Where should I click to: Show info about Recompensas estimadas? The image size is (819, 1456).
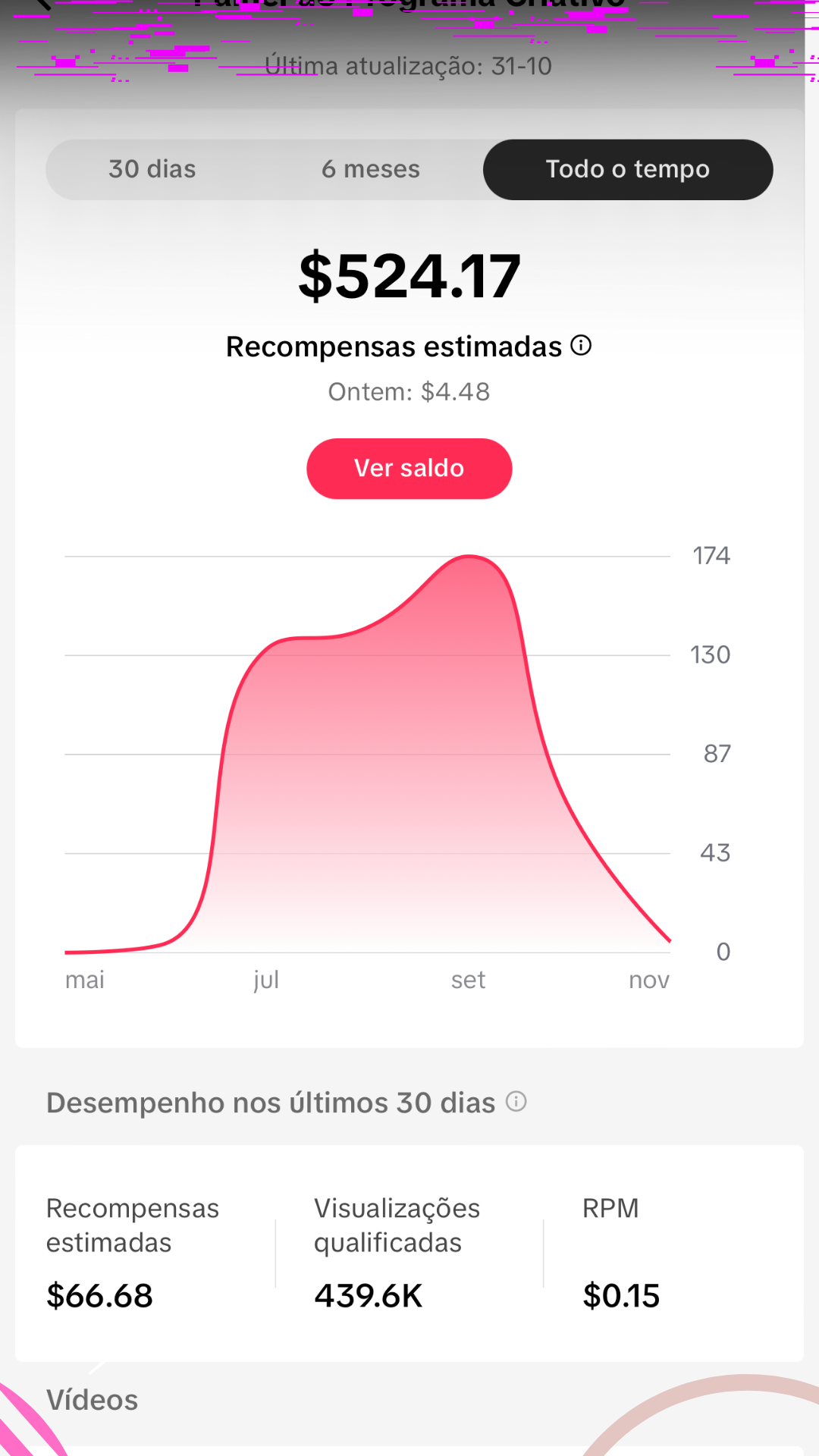(582, 346)
